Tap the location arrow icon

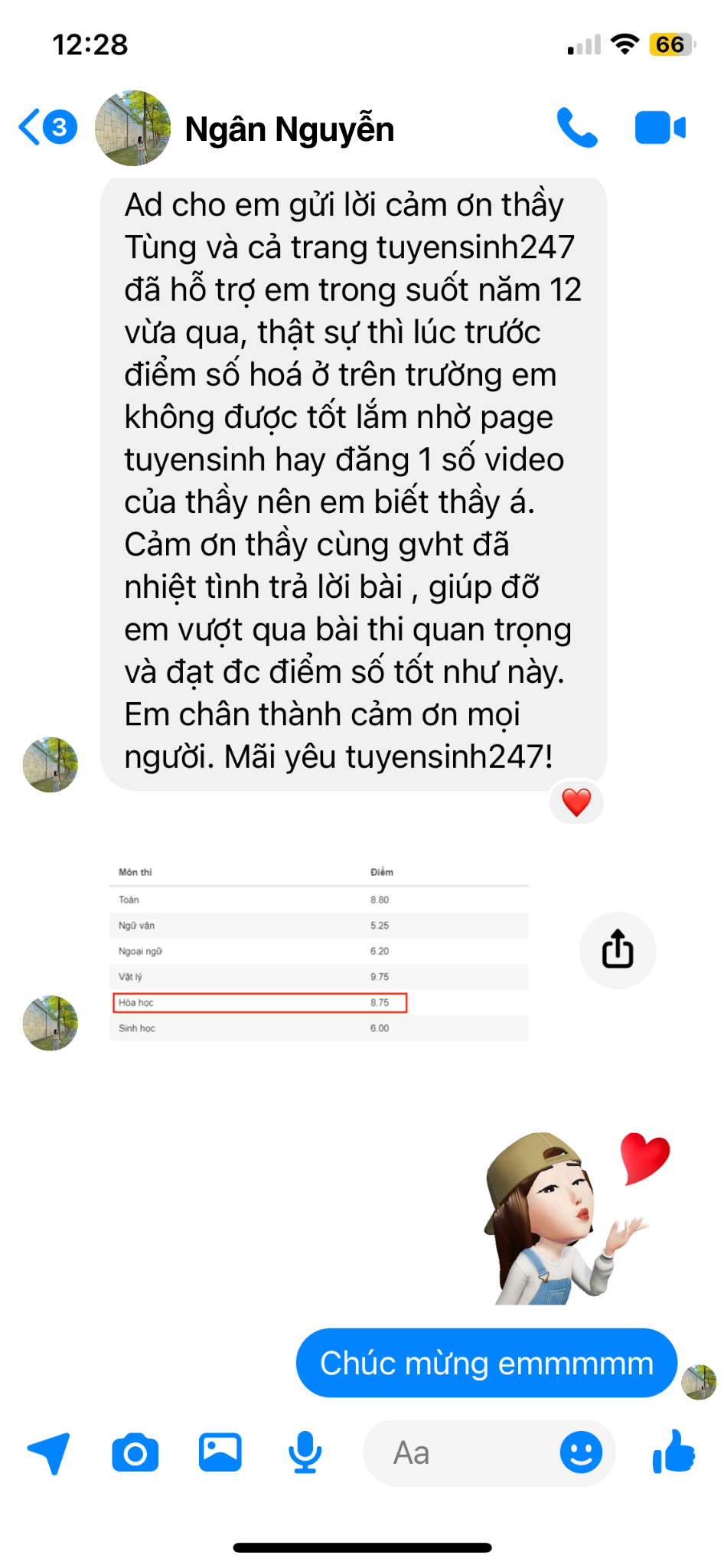(50, 1452)
